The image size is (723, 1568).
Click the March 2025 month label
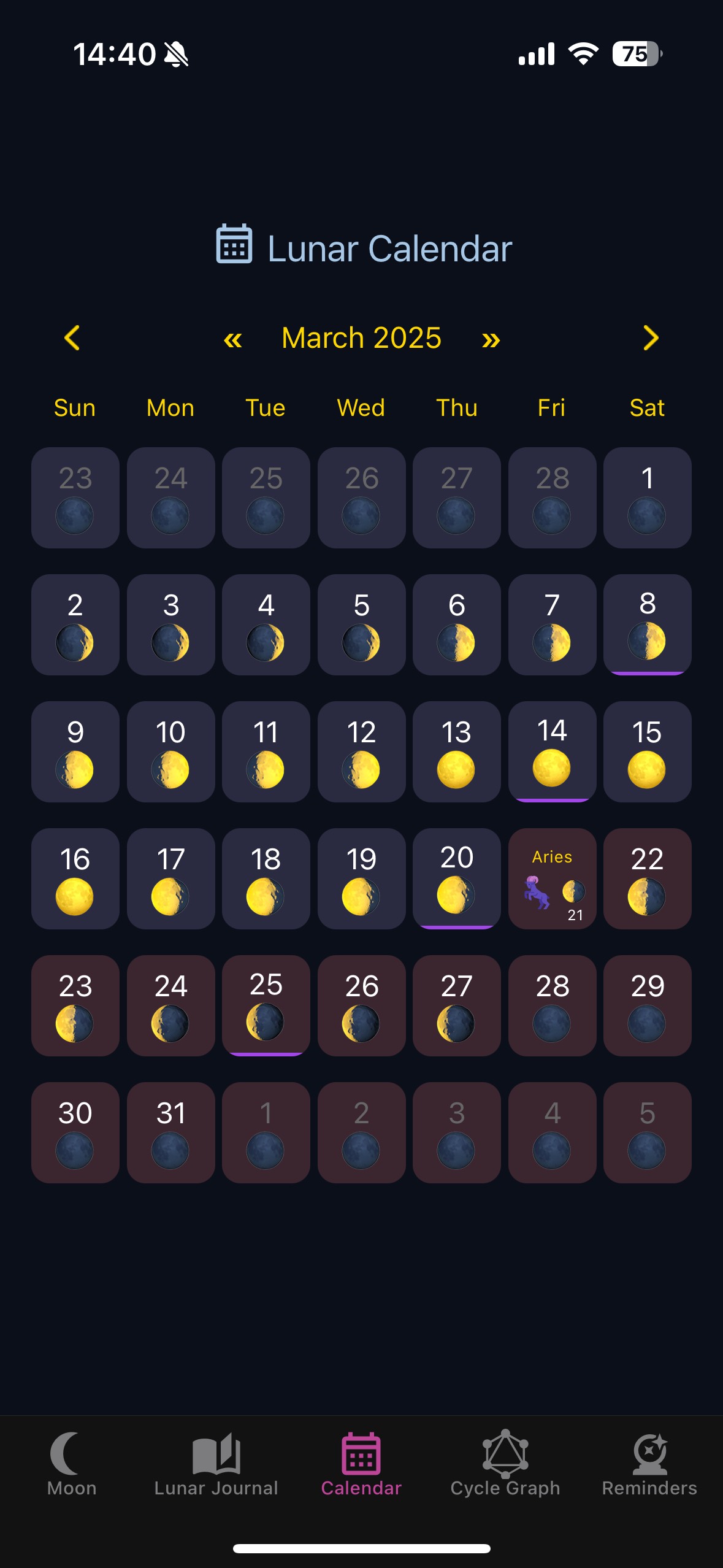pyautogui.click(x=361, y=338)
